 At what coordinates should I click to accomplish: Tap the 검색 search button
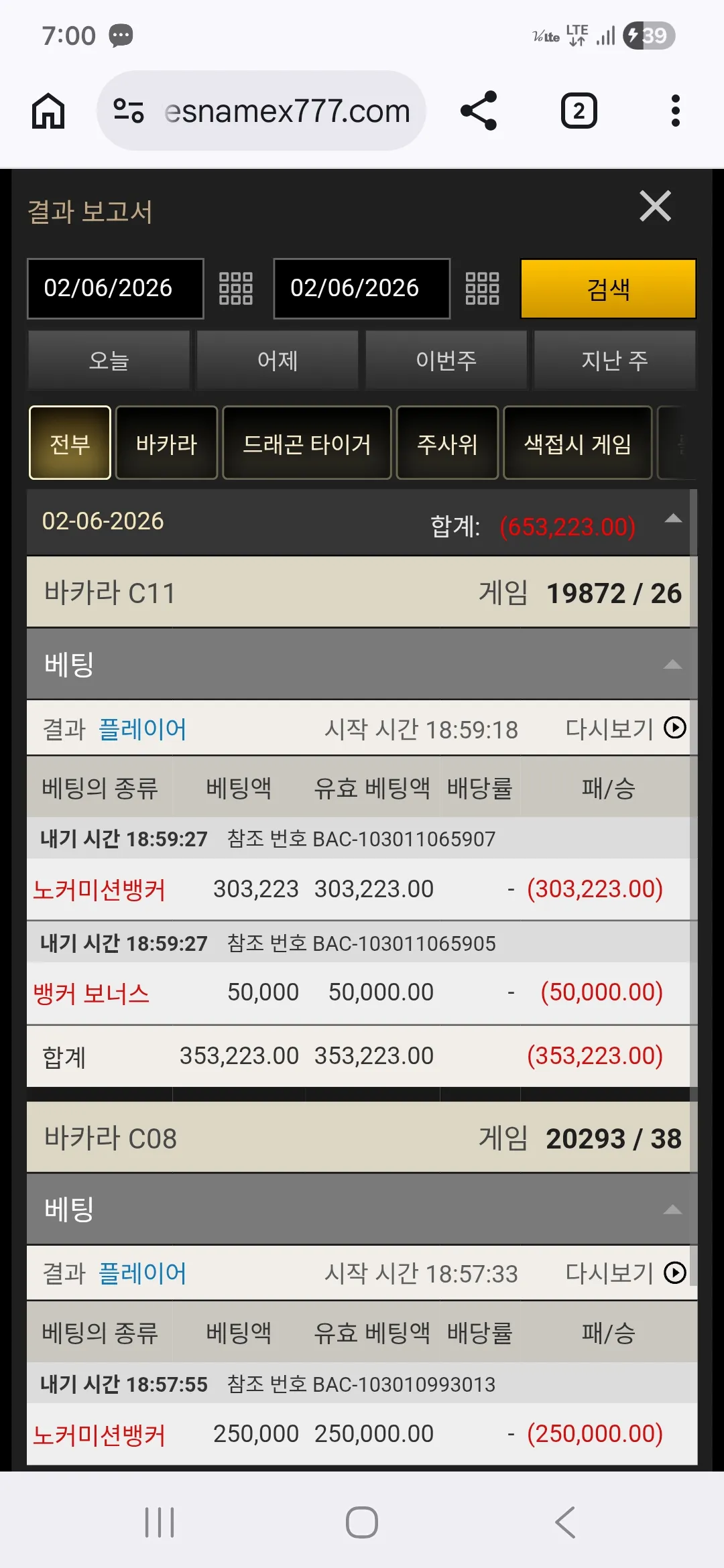coord(608,289)
